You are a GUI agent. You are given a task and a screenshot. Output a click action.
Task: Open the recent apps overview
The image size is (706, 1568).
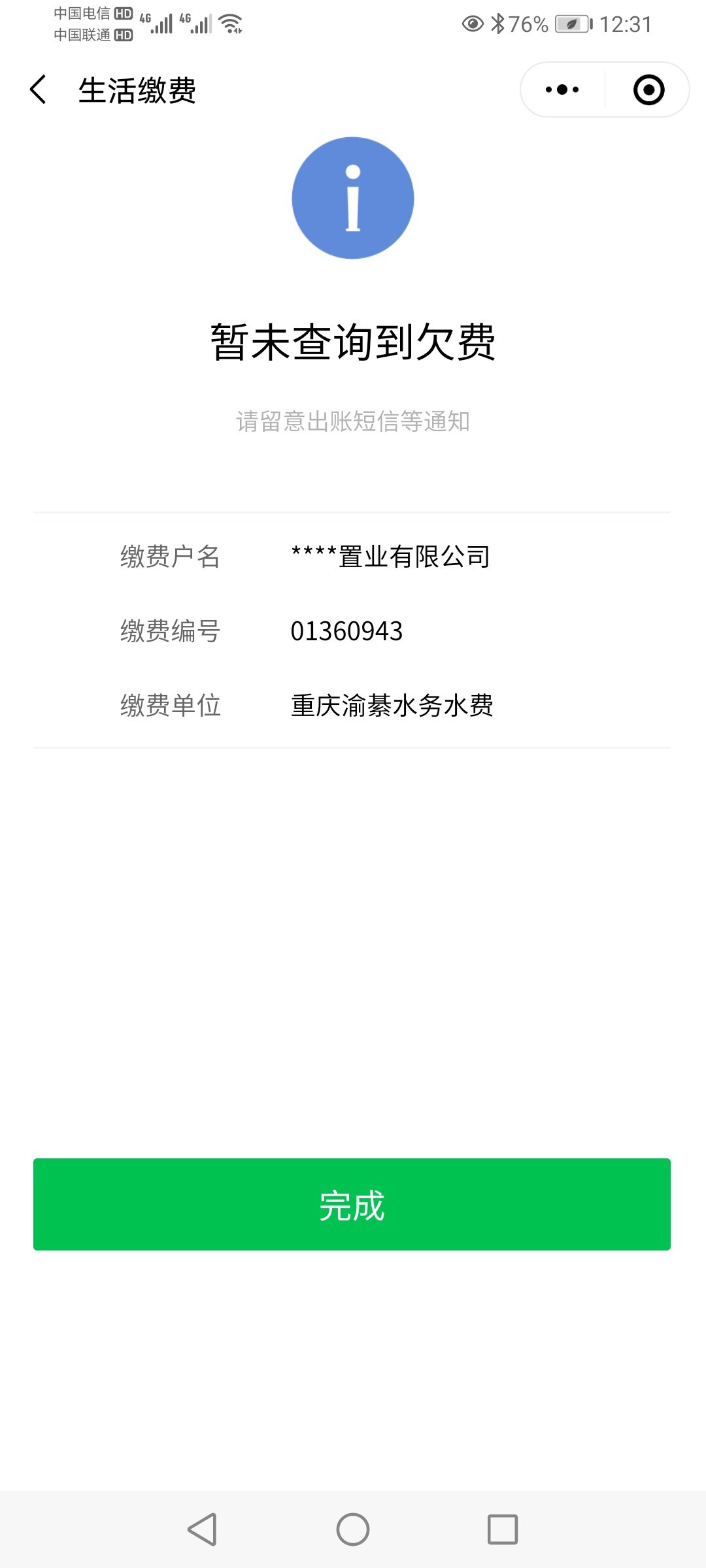(503, 1529)
